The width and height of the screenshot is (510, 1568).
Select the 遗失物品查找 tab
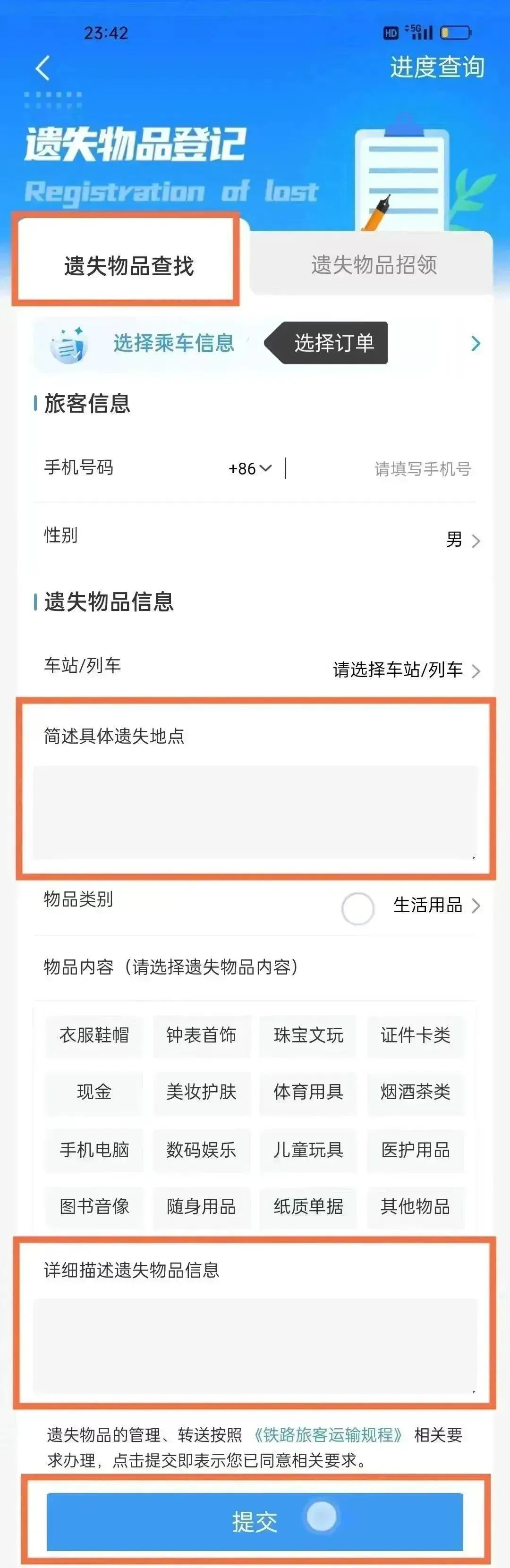[128, 266]
